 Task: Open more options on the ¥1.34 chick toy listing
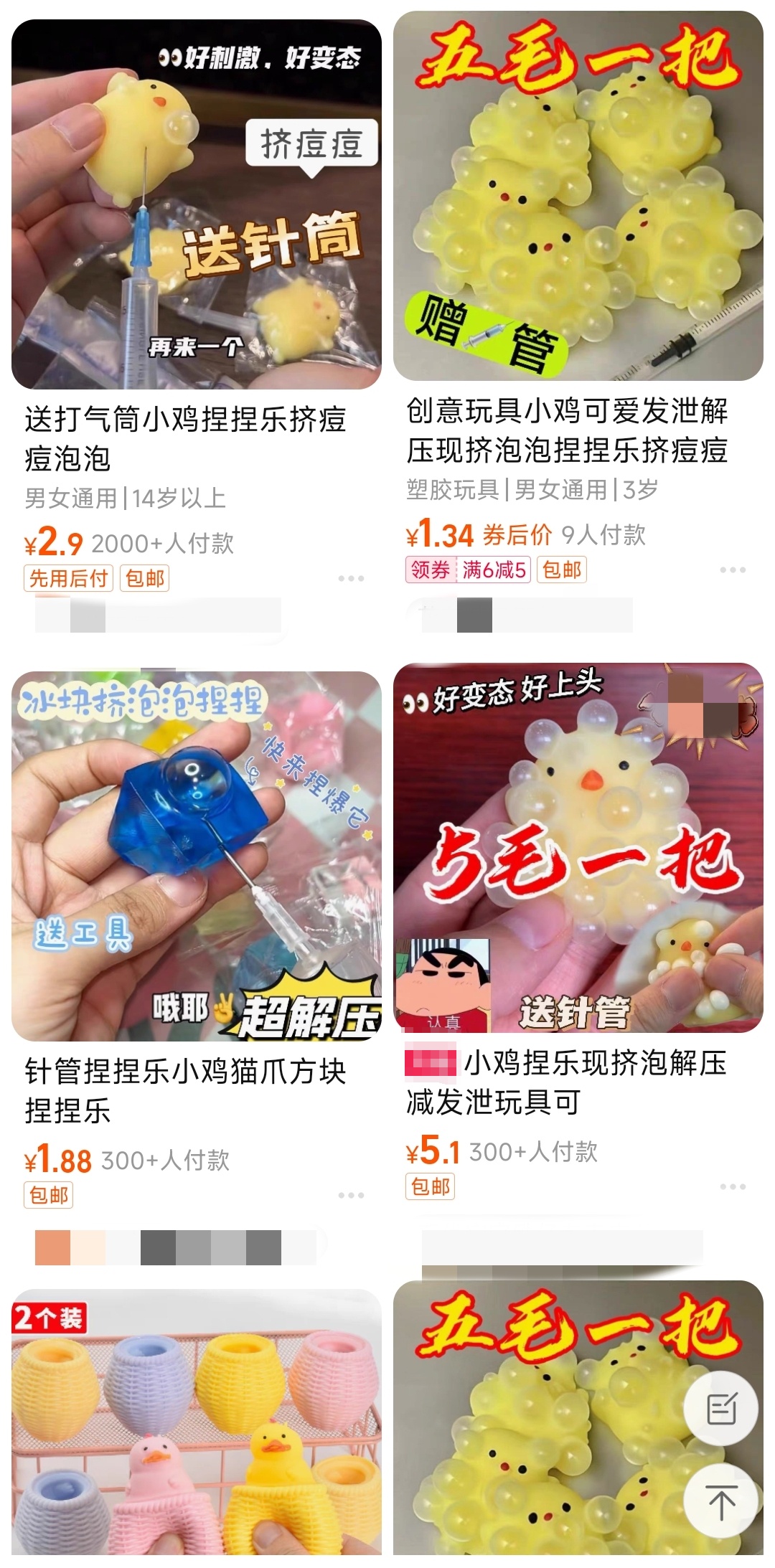coord(733,570)
